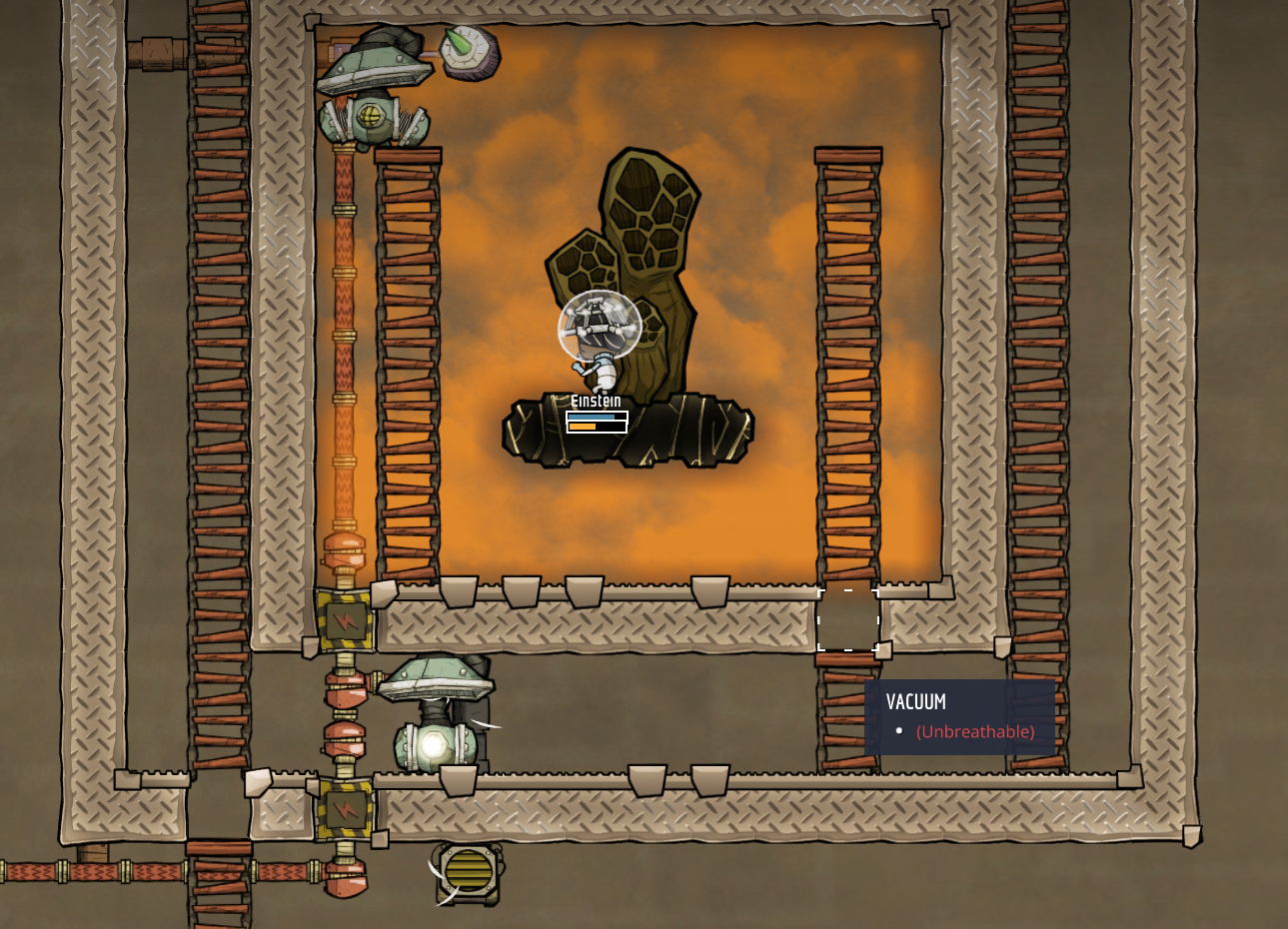Select the gas vent at the bottom
This screenshot has height=929, width=1288.
pos(467,872)
